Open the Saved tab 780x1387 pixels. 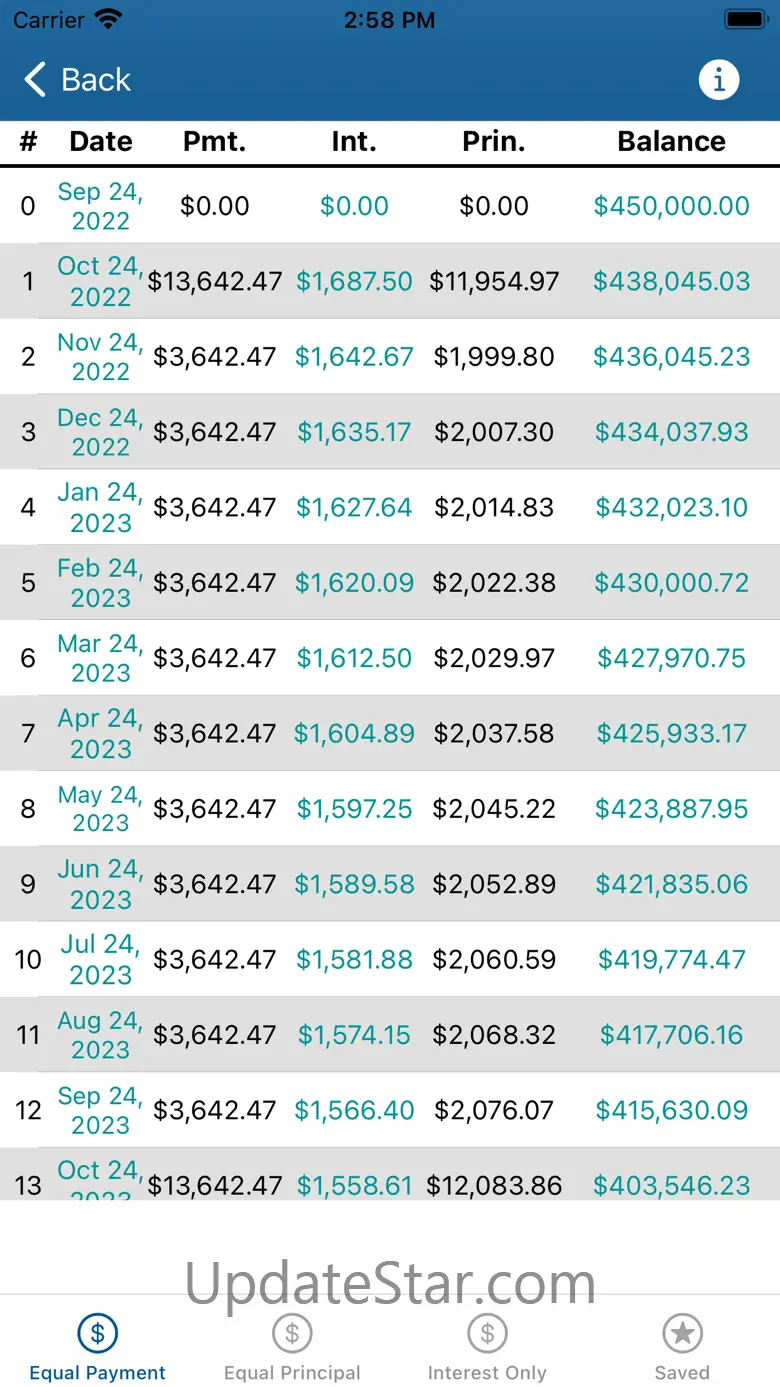(x=682, y=1346)
